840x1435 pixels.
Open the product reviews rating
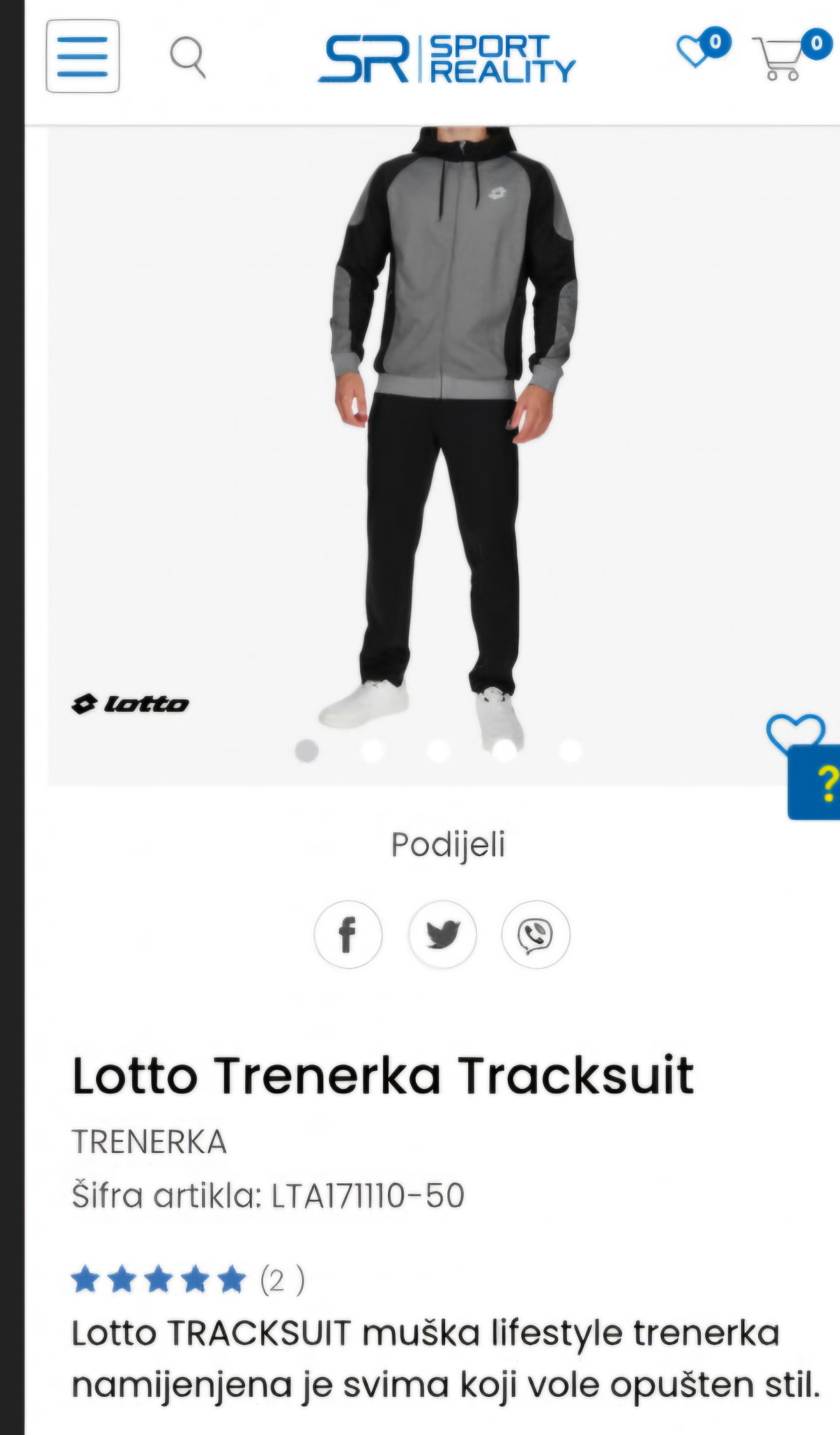coord(188,1280)
